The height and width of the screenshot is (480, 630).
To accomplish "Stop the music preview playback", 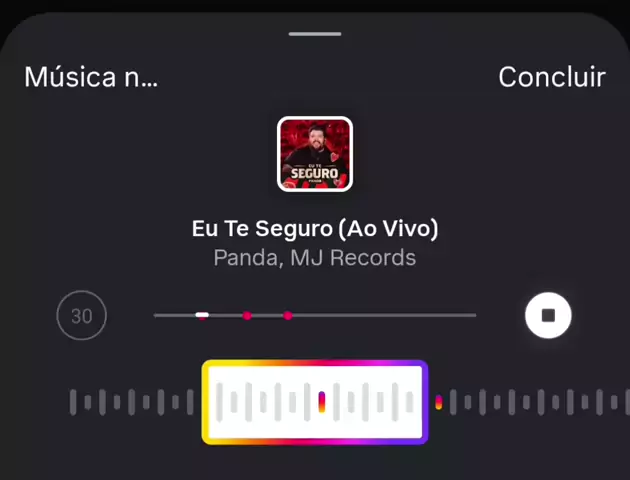I will coord(547,316).
